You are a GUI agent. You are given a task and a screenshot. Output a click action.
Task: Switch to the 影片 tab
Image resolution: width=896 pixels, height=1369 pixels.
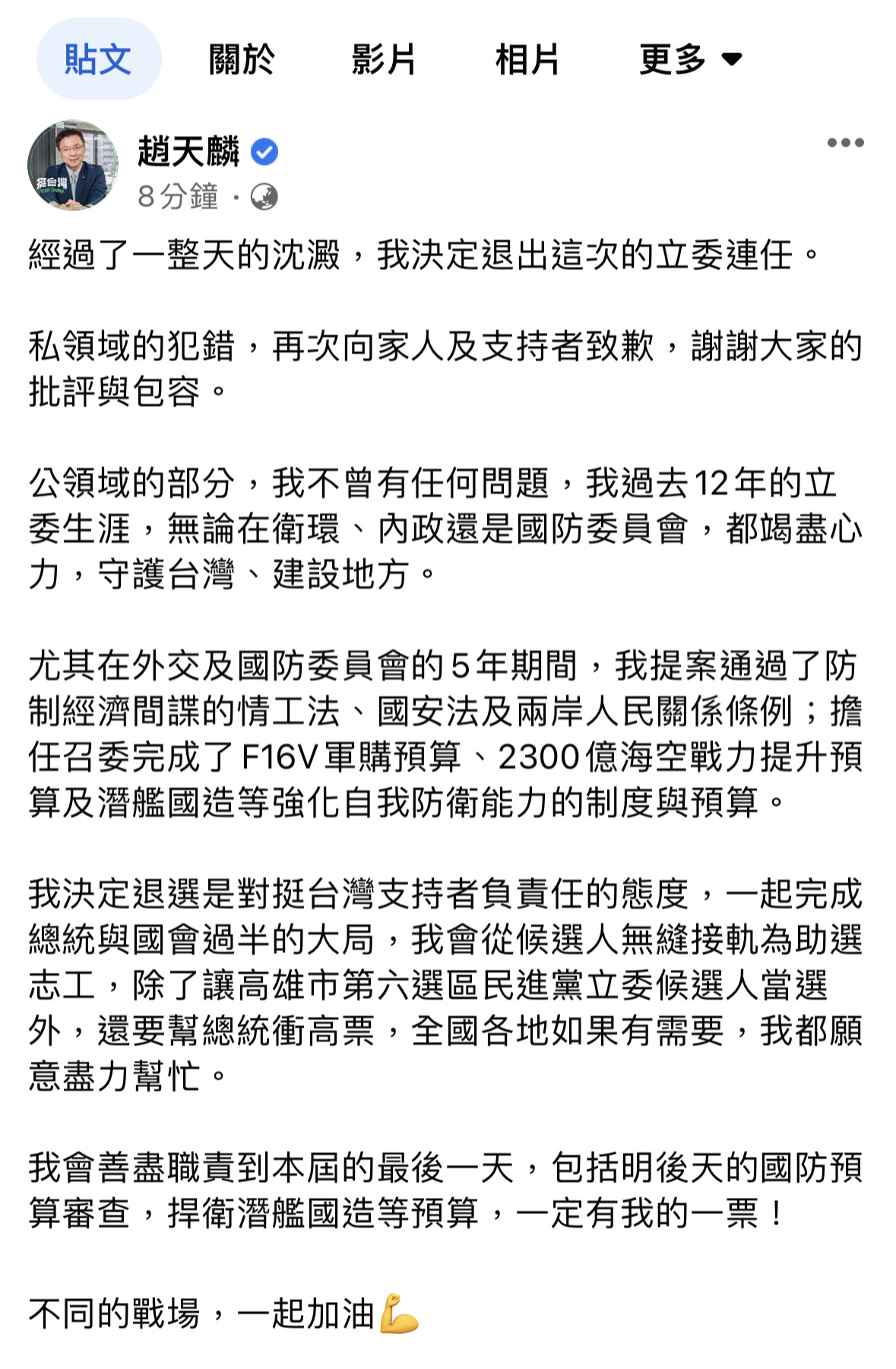[384, 59]
